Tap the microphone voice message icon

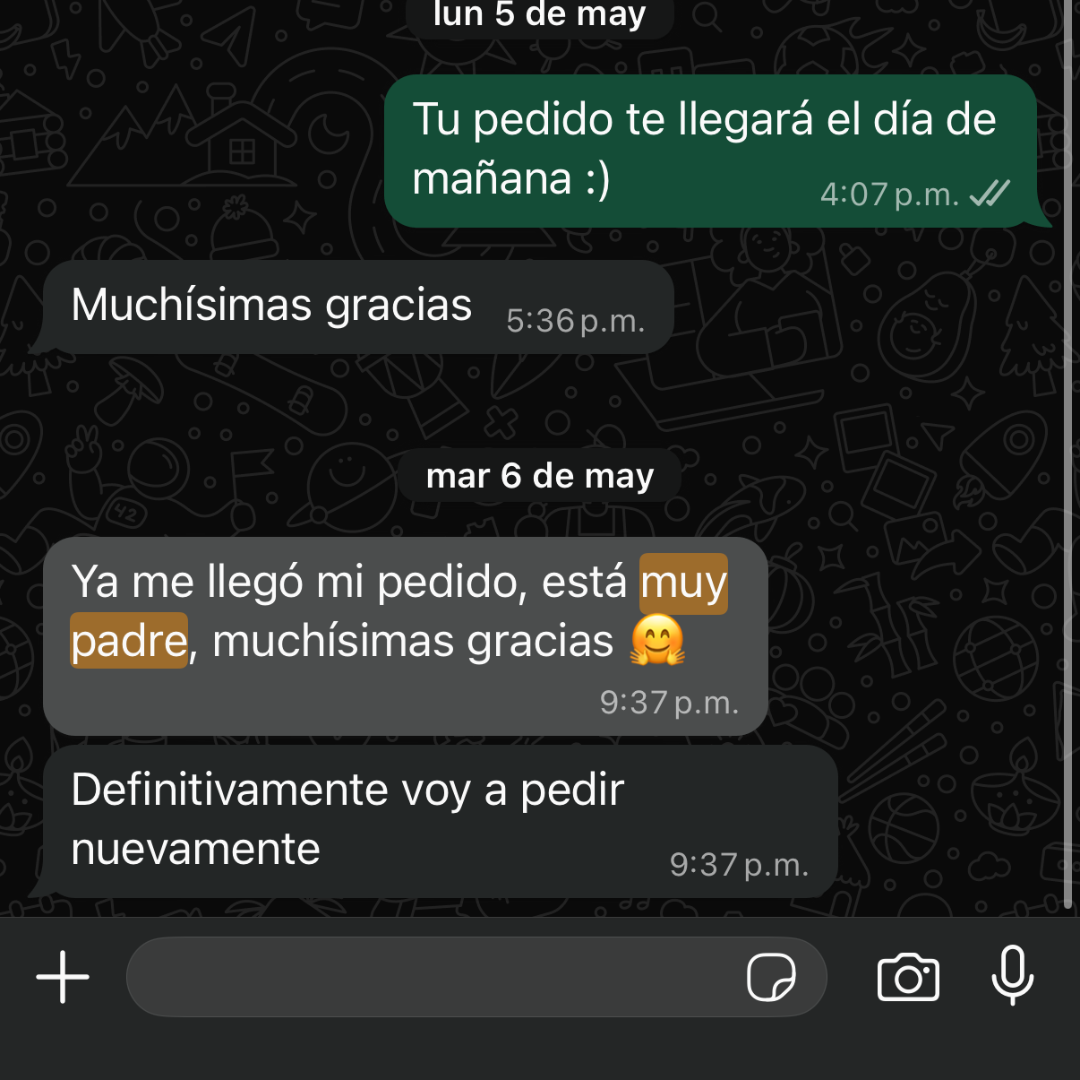[x=1012, y=975]
